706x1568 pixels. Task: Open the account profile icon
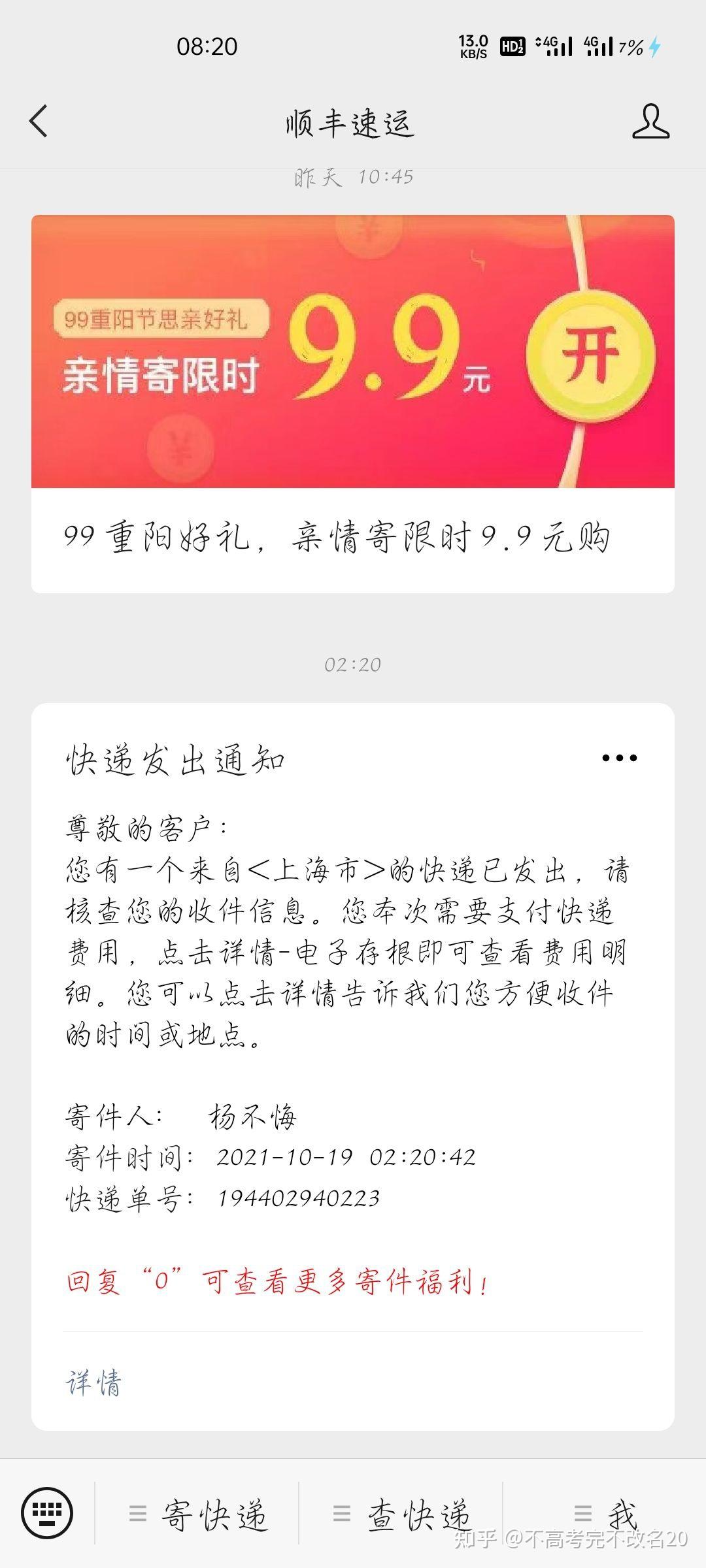[650, 122]
